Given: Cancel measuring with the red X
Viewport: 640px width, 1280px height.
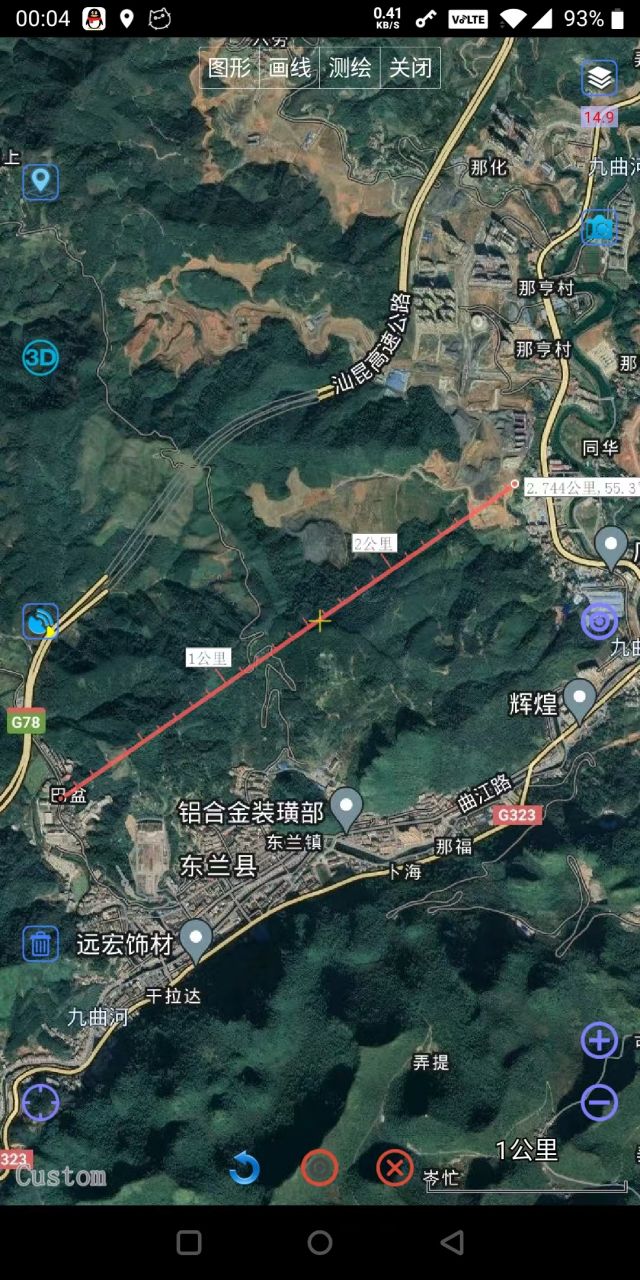Looking at the screenshot, I should [395, 1168].
